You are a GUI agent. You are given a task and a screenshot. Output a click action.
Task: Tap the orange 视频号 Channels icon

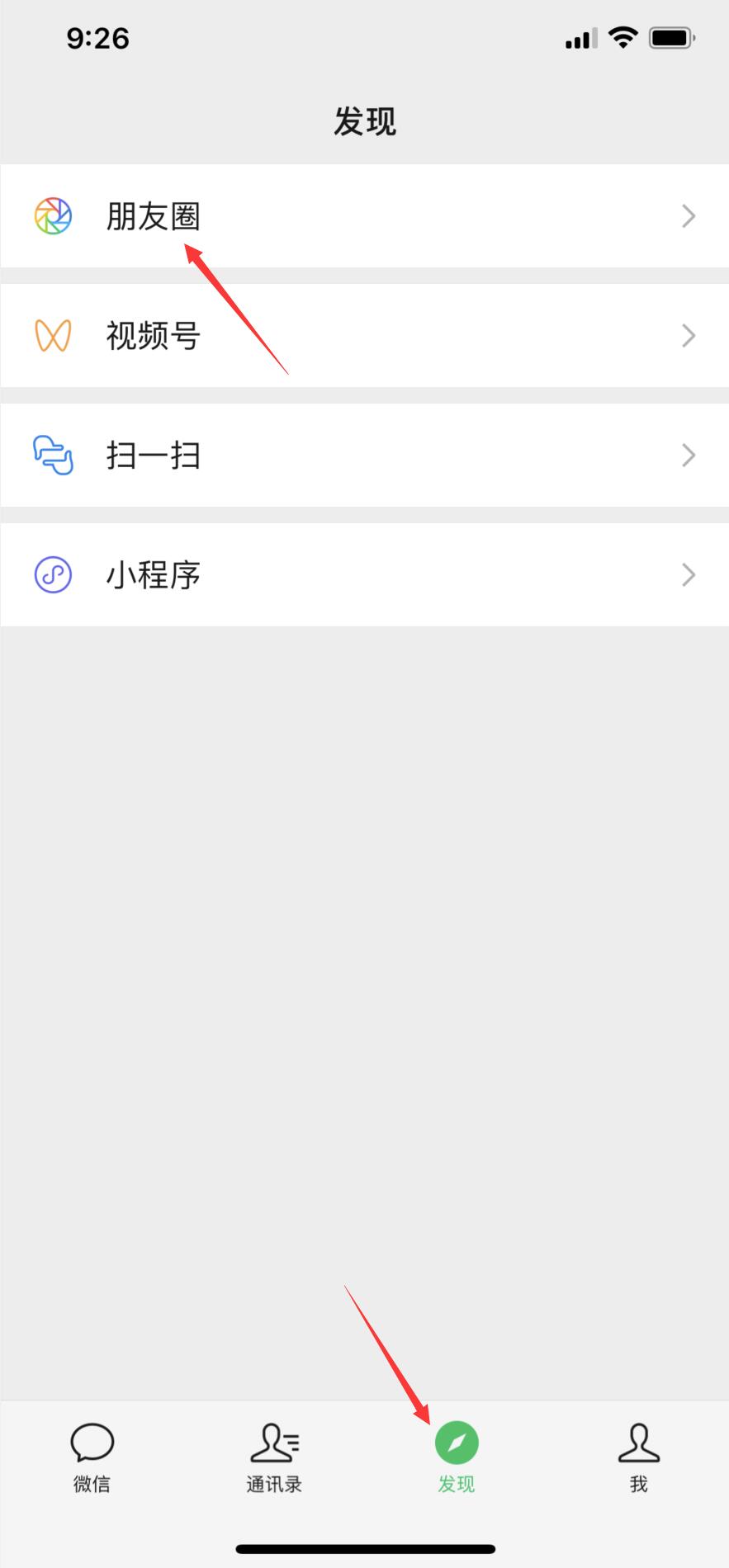click(51, 335)
